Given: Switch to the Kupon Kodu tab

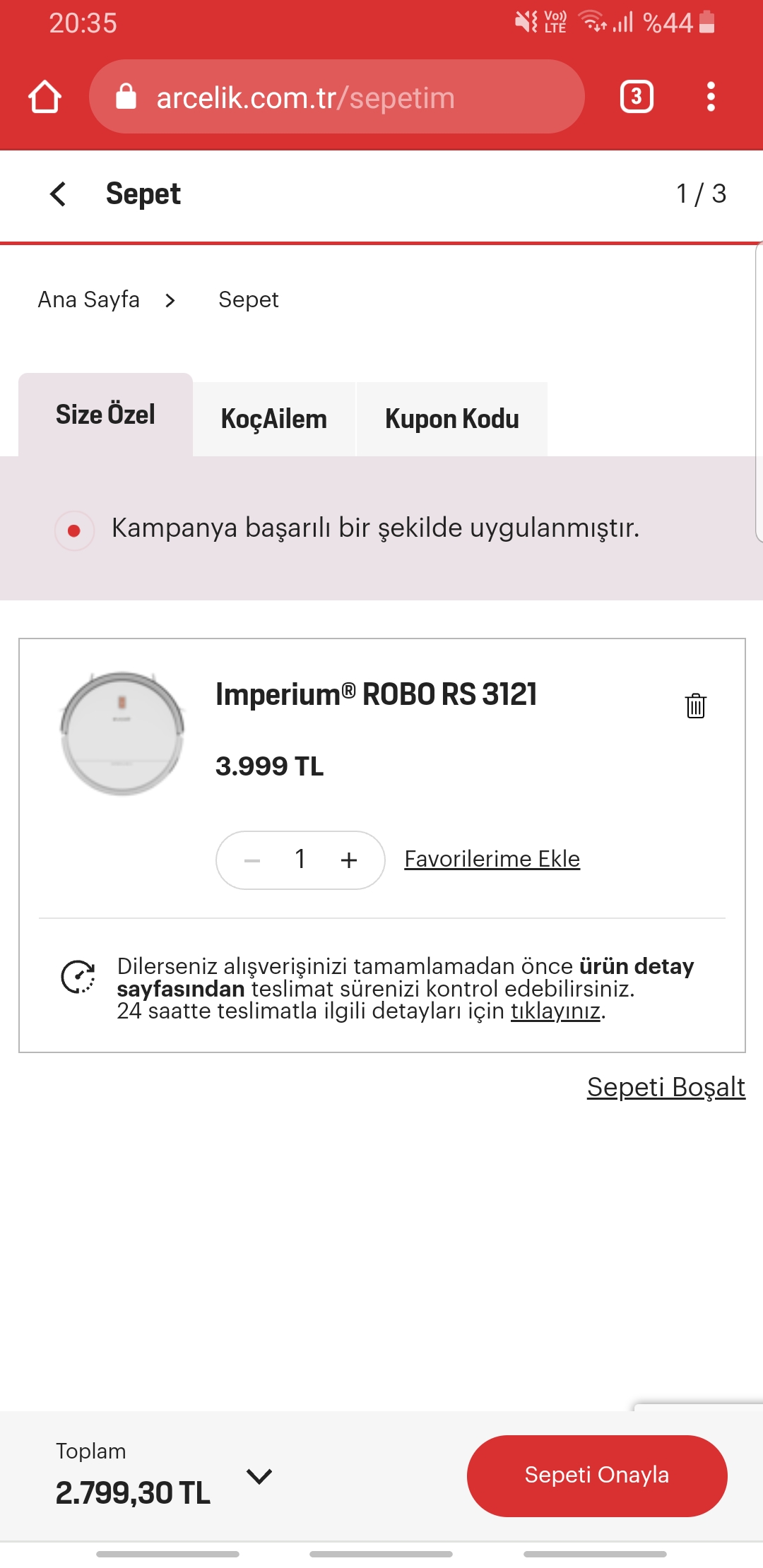Looking at the screenshot, I should (x=452, y=419).
